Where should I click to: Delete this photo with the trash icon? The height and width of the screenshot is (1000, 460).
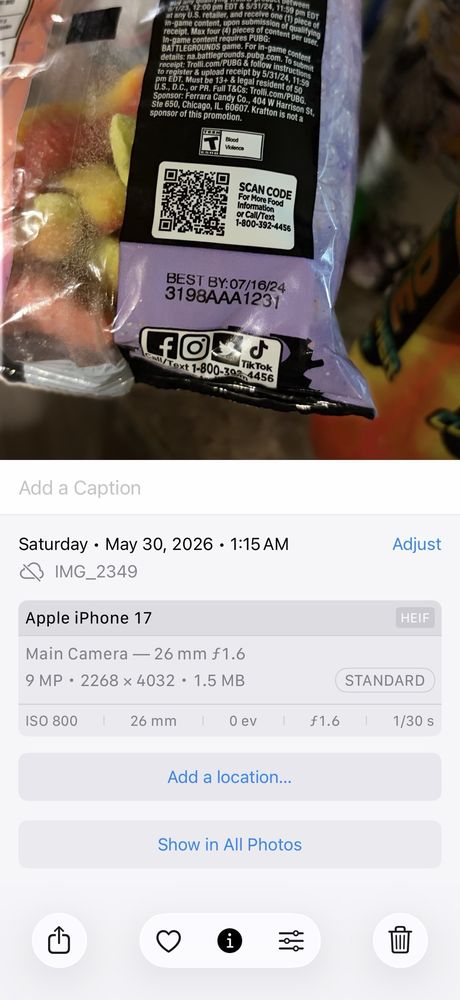(x=400, y=940)
